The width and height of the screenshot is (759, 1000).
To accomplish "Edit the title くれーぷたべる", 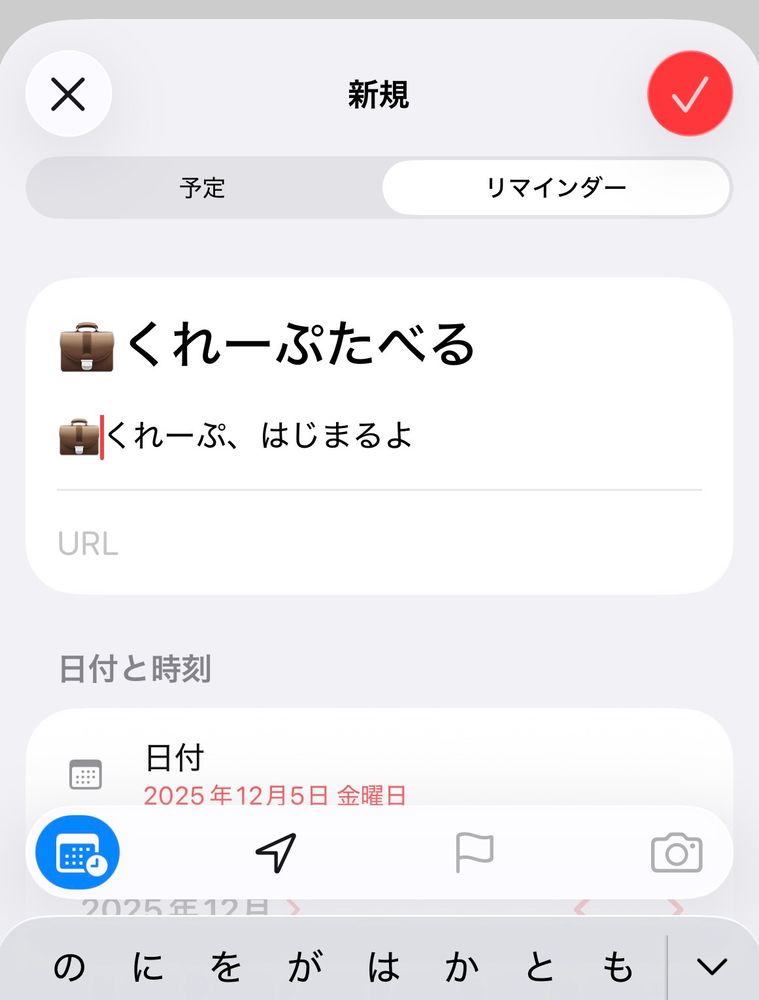I will click(300, 345).
